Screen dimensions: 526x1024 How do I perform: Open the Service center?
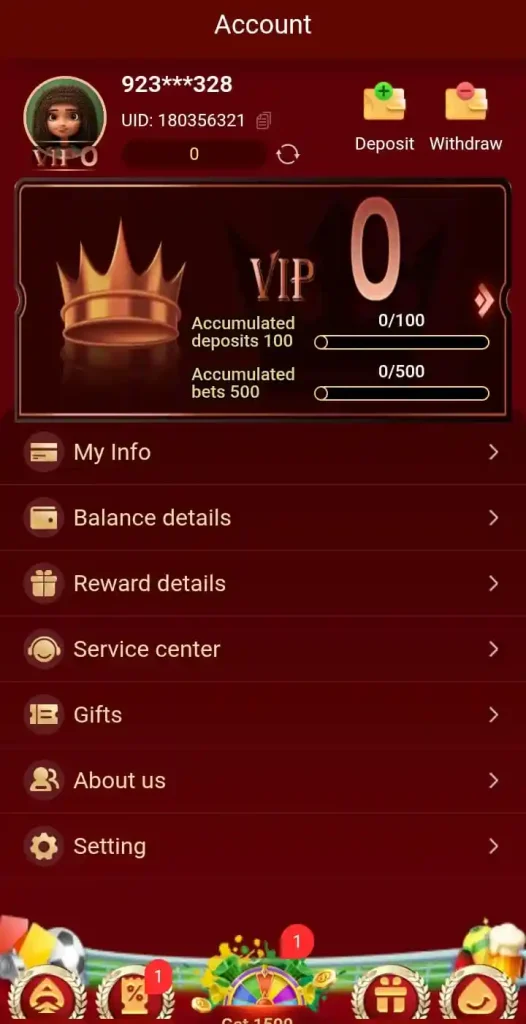point(263,648)
